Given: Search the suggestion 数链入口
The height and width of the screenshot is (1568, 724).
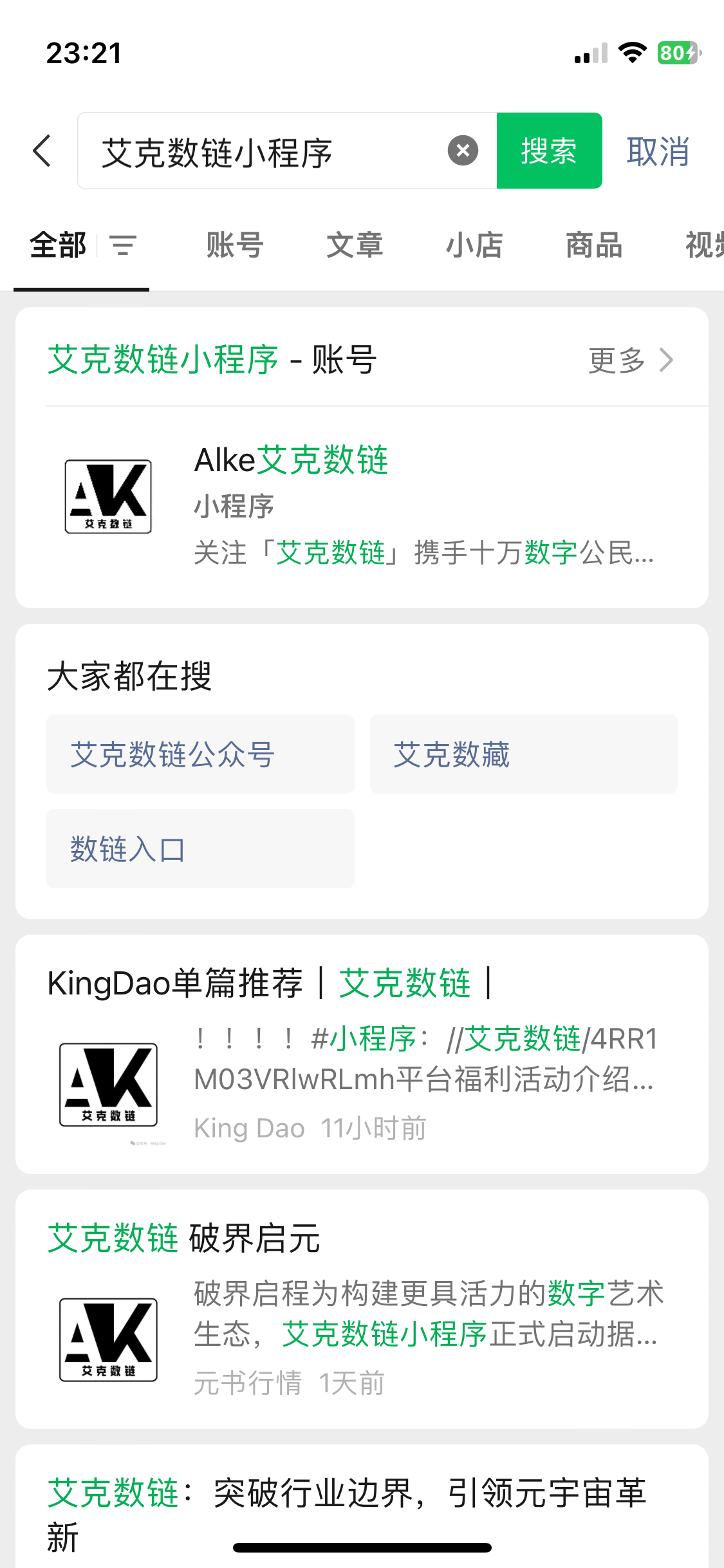Looking at the screenshot, I should 200,849.
